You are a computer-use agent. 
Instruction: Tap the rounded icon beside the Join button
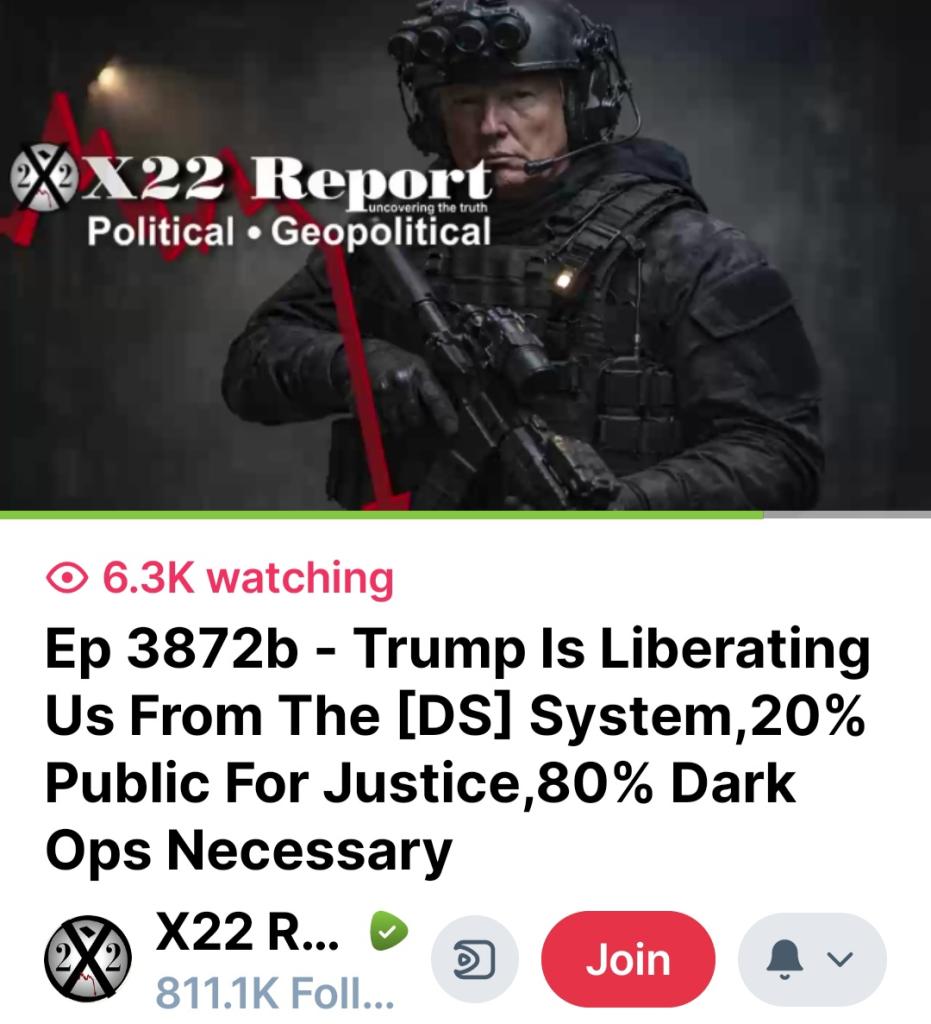(474, 960)
